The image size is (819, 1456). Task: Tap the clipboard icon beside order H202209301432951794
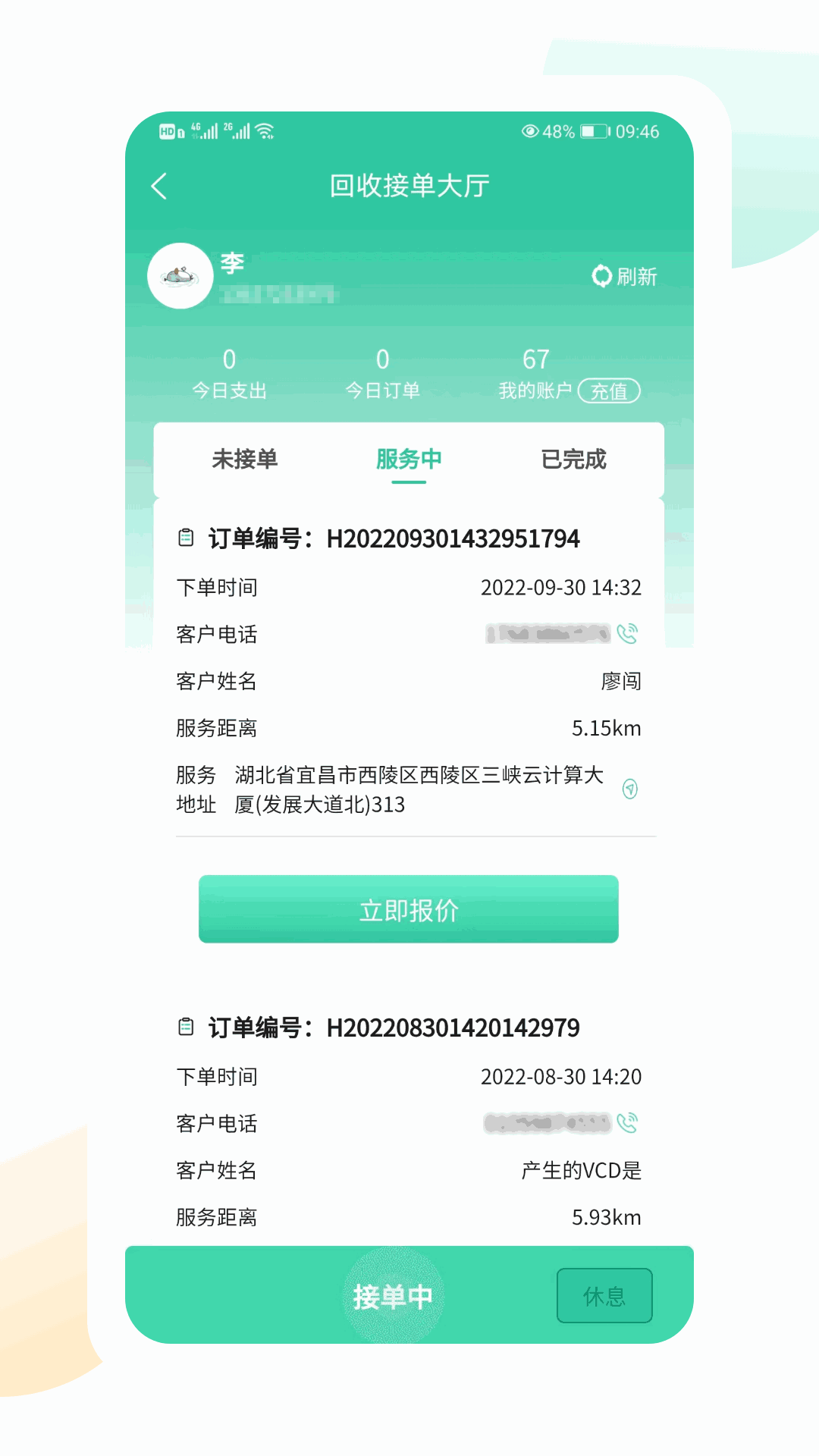pos(184,538)
